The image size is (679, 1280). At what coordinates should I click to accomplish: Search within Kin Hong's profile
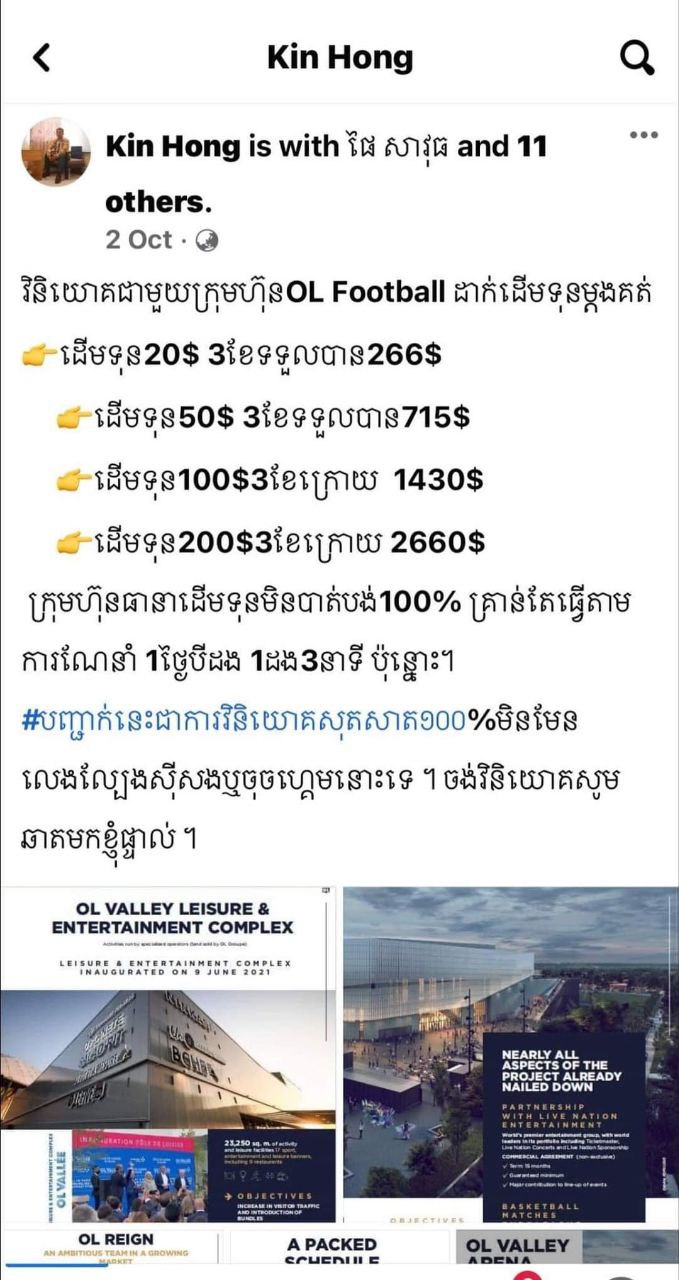(x=636, y=58)
